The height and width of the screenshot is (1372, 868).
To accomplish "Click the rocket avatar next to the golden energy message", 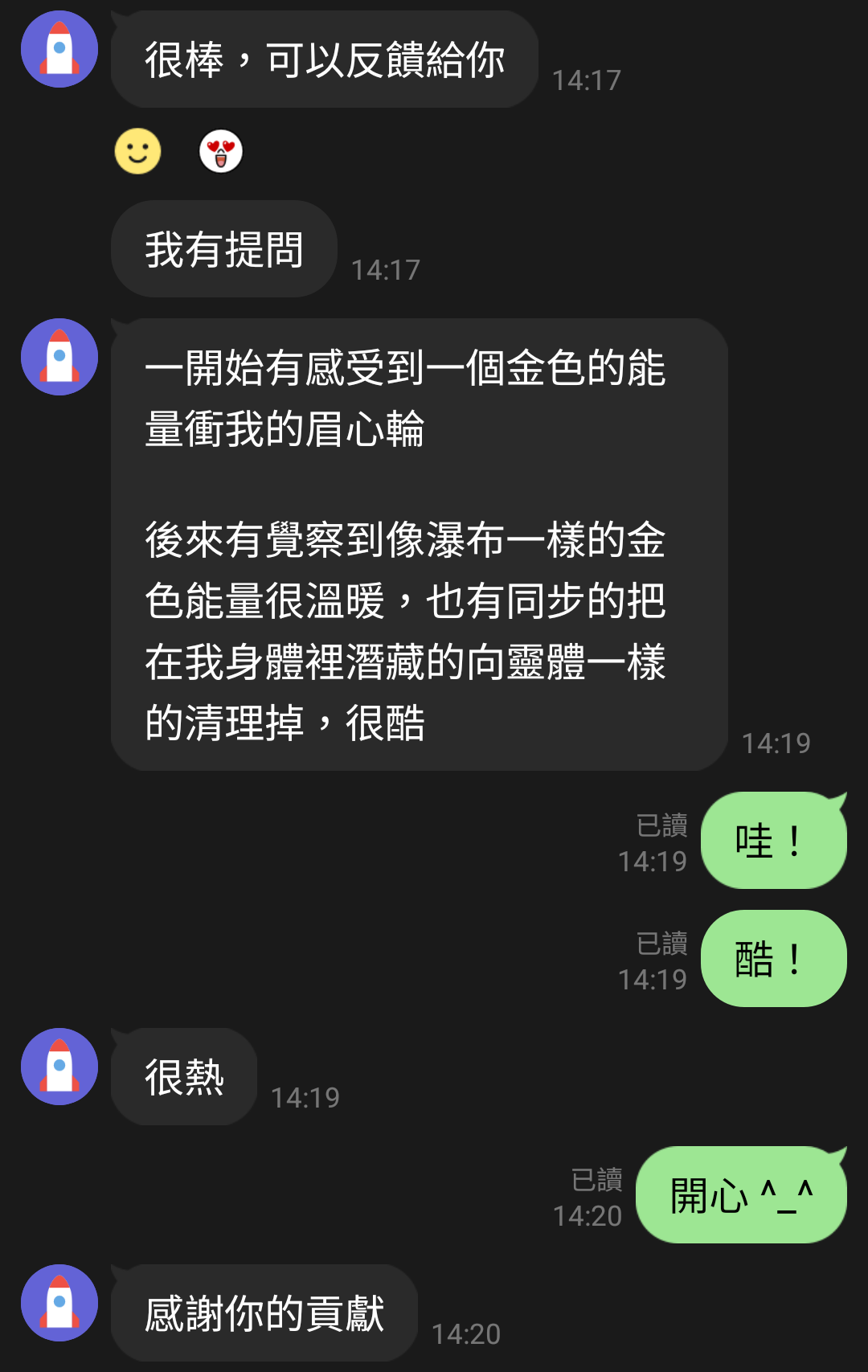I will (x=59, y=357).
